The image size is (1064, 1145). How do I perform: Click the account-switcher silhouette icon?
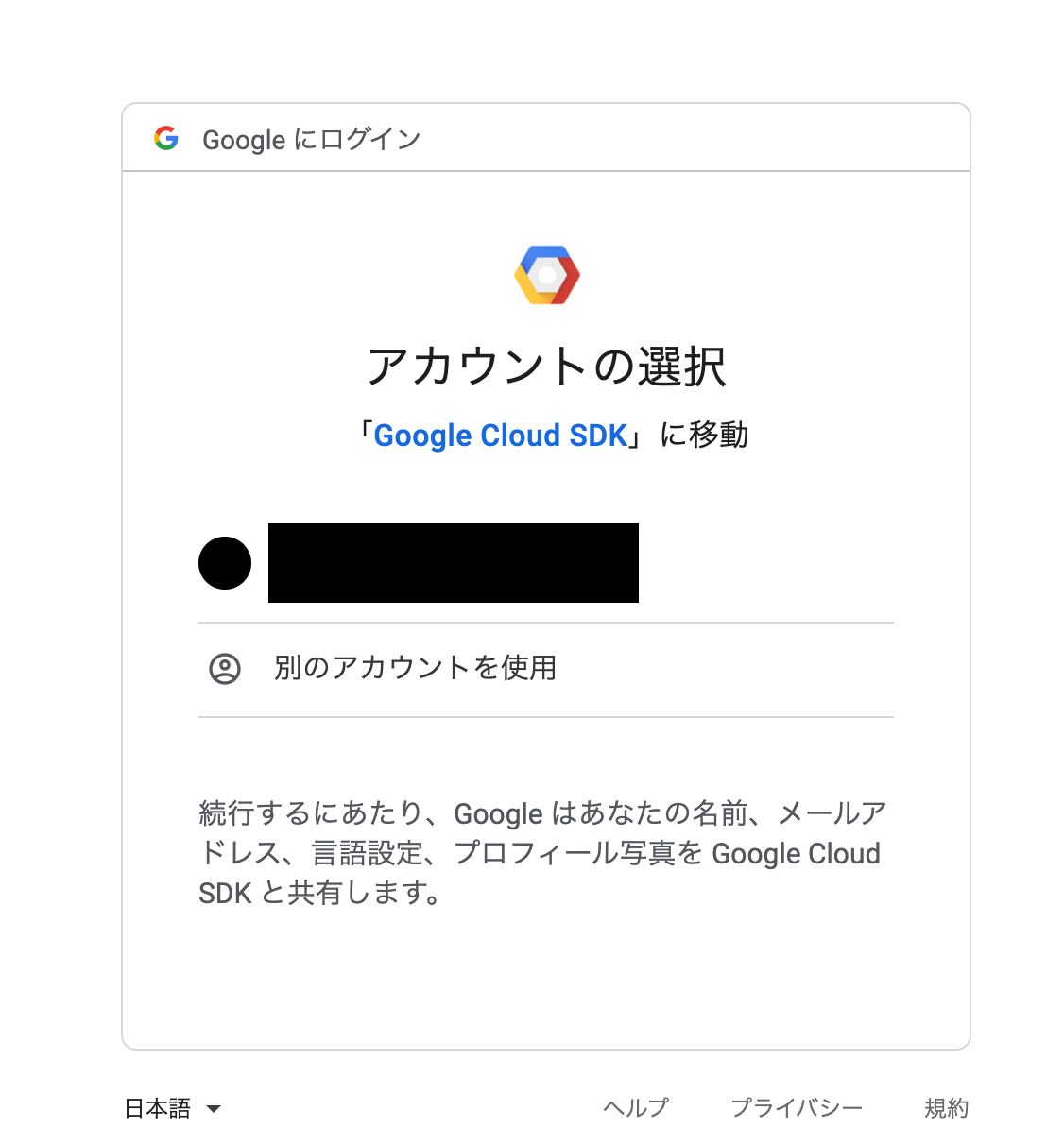pyautogui.click(x=224, y=668)
